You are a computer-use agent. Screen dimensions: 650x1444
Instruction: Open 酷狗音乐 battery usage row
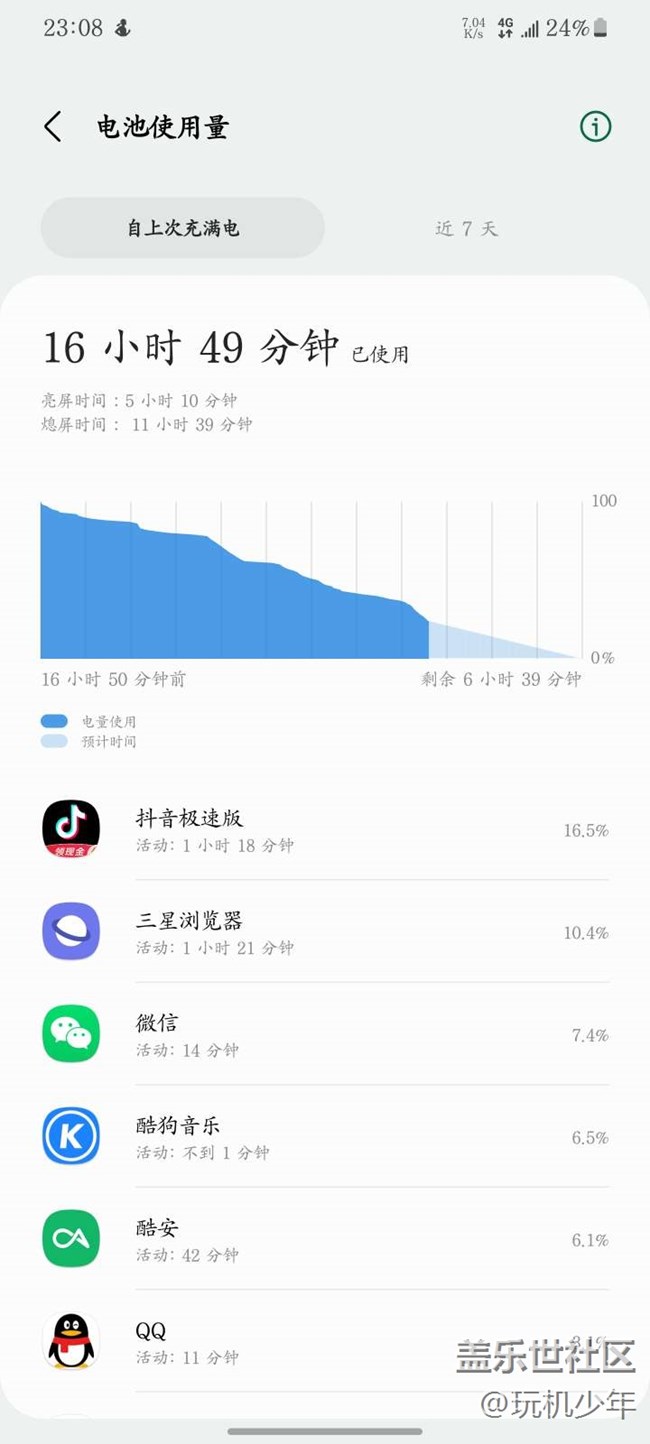[x=325, y=1137]
